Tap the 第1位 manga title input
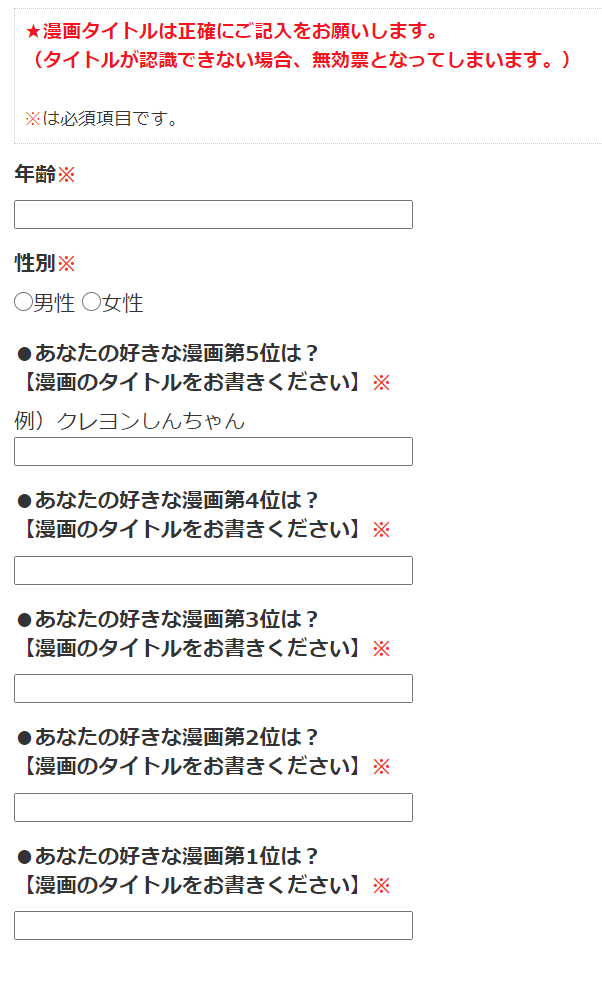 point(213,926)
